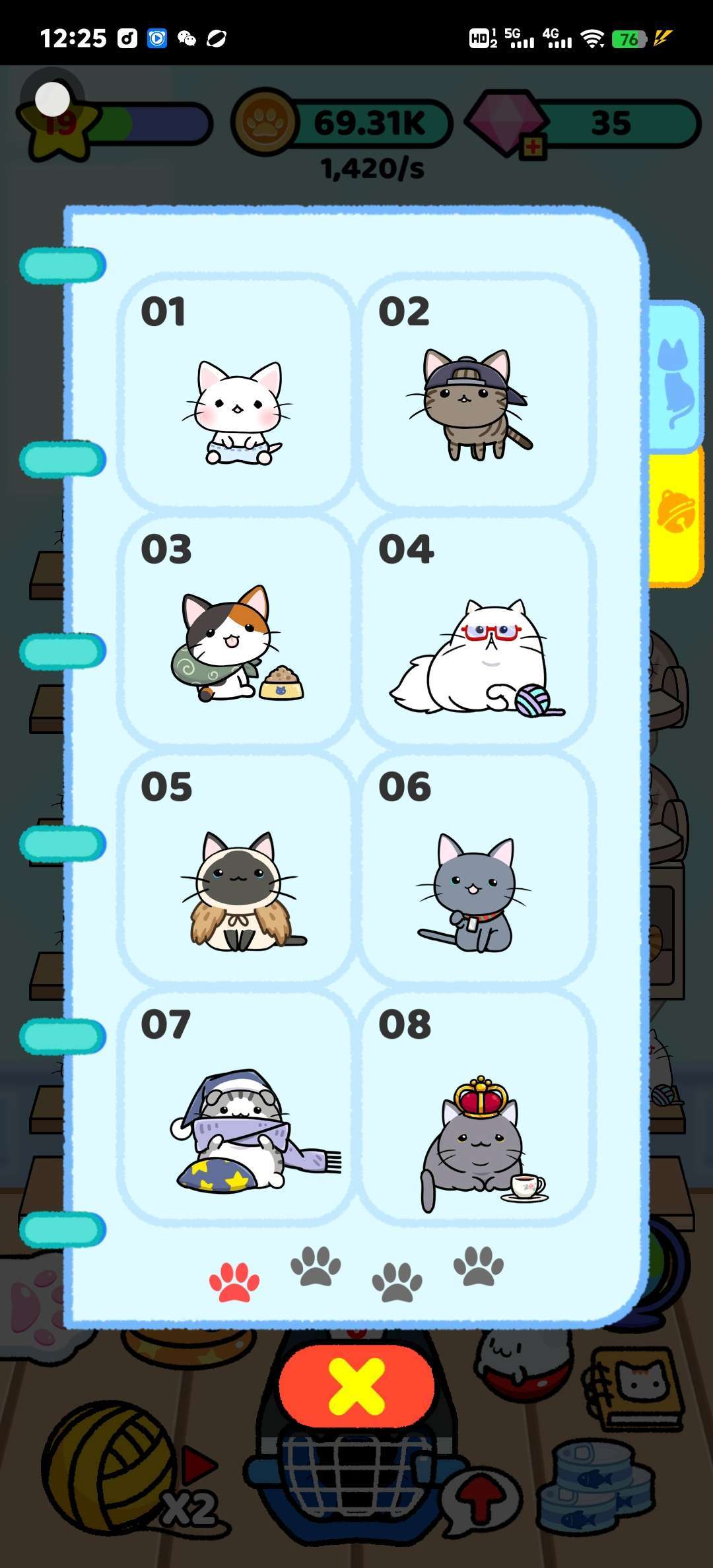Open cat card 02 with backwards cap
Screen dimensions: 713x1568
[x=474, y=394]
